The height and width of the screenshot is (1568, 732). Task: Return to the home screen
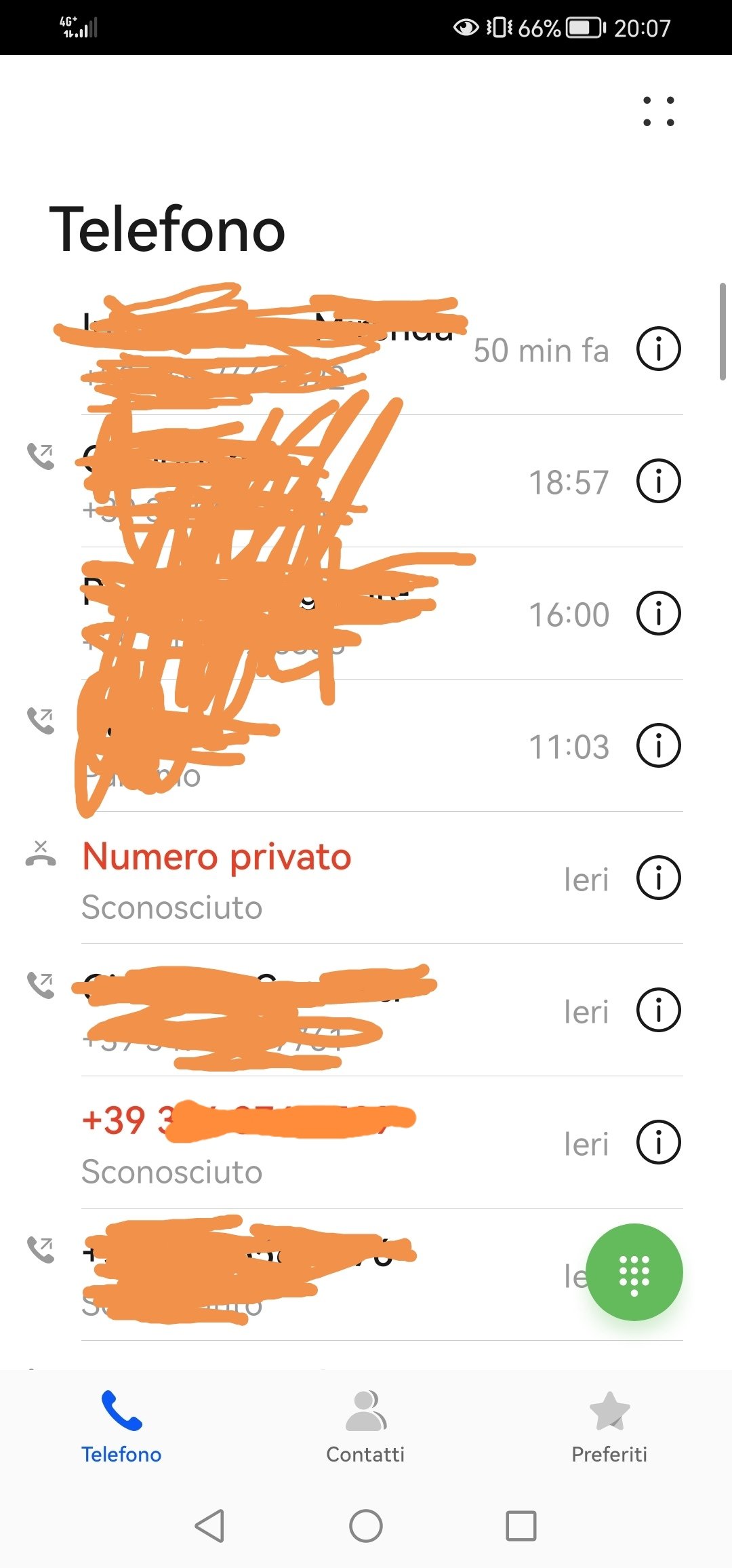[x=366, y=1526]
